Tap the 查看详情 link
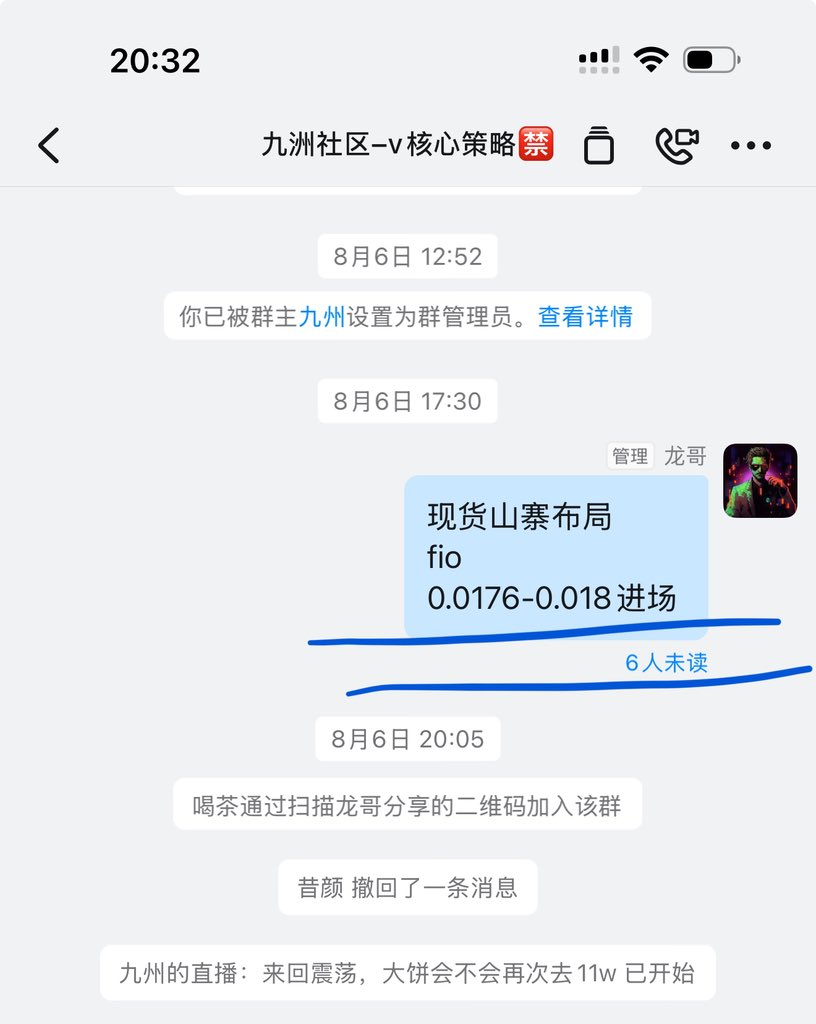The image size is (816, 1024). [x=585, y=317]
